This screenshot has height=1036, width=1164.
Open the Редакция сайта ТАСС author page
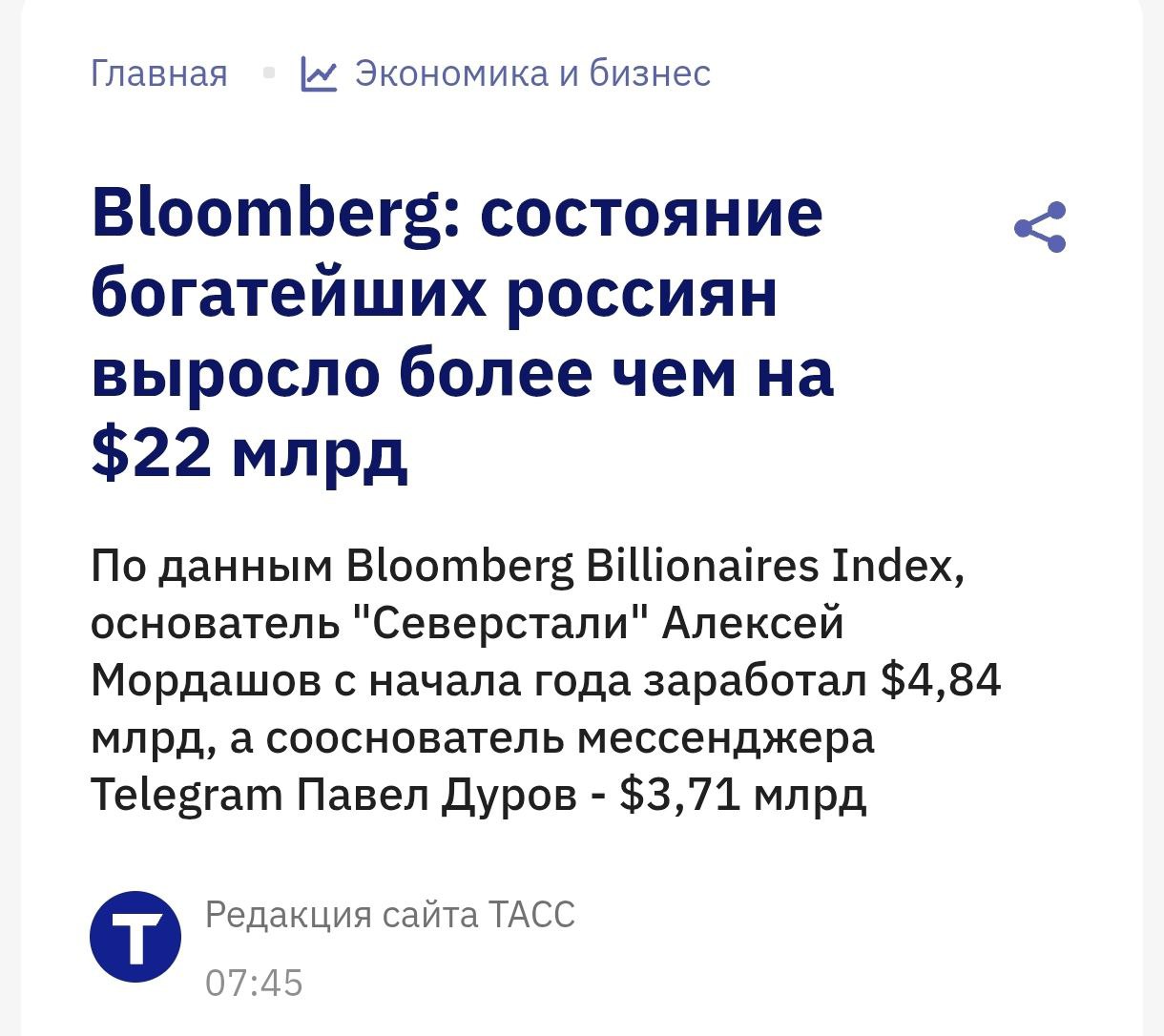coord(389,915)
